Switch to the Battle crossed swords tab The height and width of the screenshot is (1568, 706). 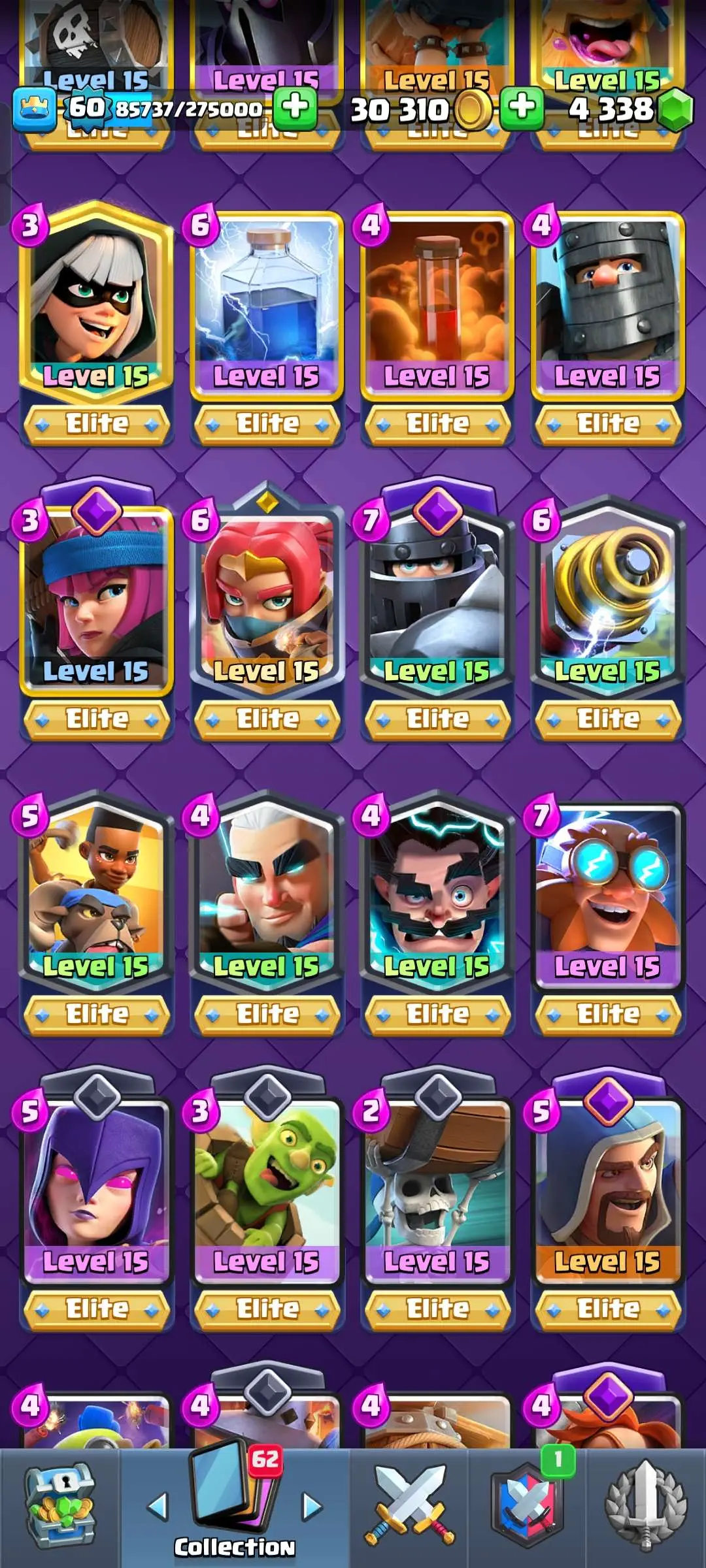click(x=410, y=1507)
